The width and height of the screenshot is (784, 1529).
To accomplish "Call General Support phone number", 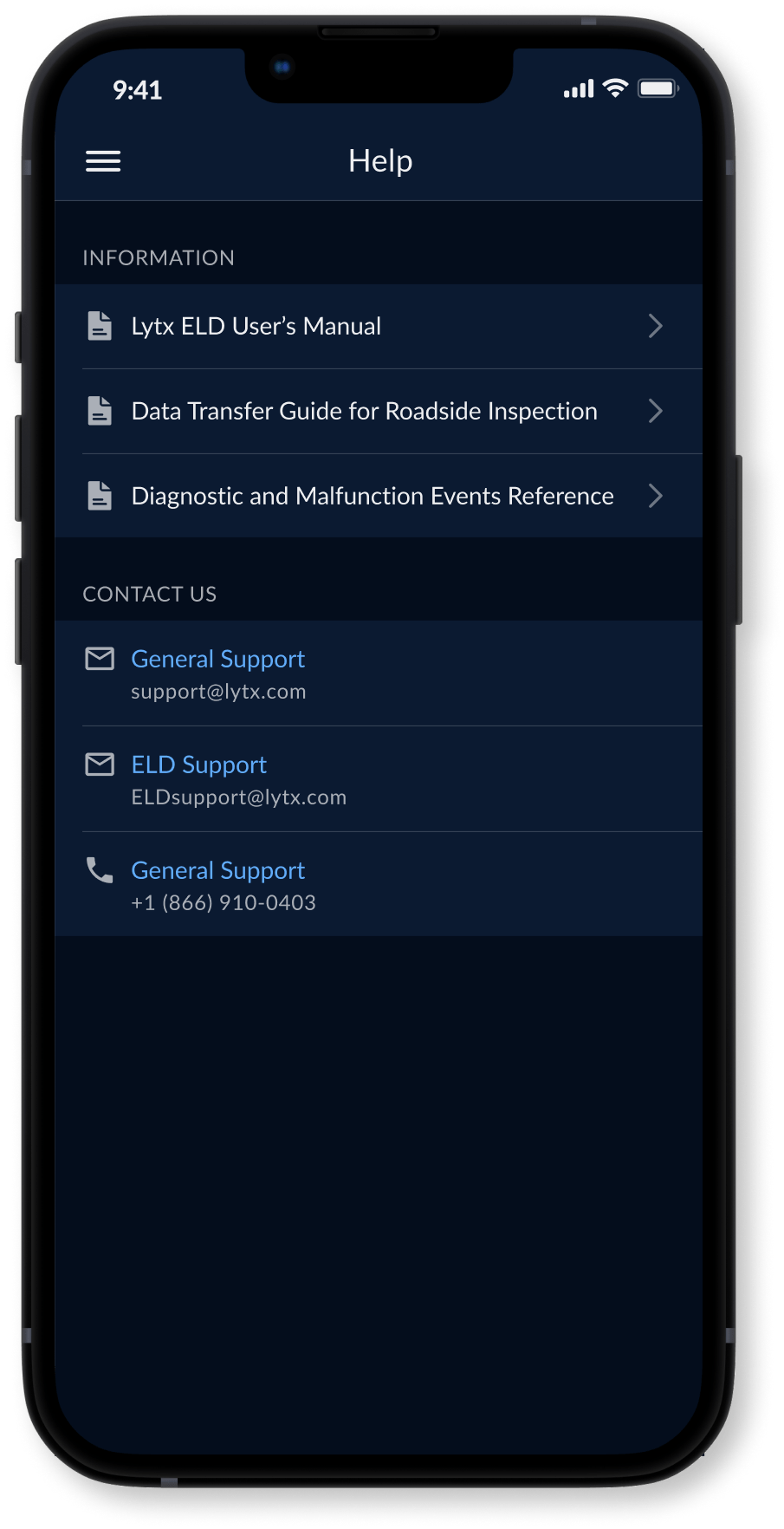I will [224, 885].
